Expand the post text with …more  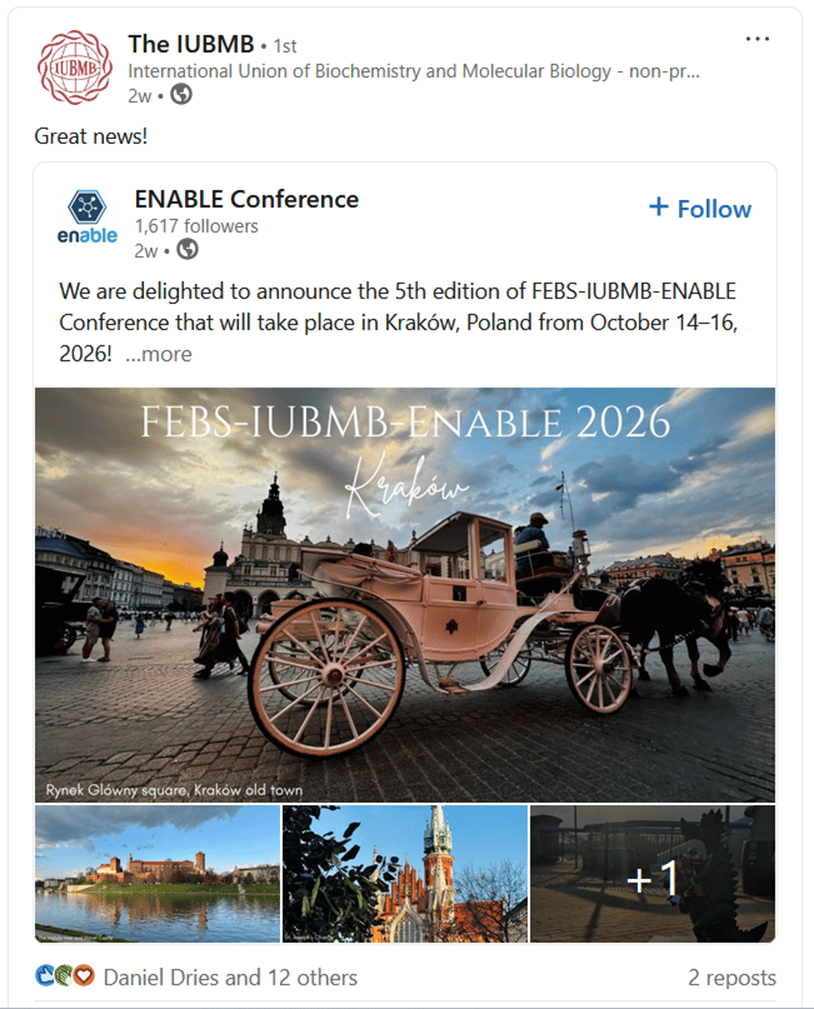point(158,354)
